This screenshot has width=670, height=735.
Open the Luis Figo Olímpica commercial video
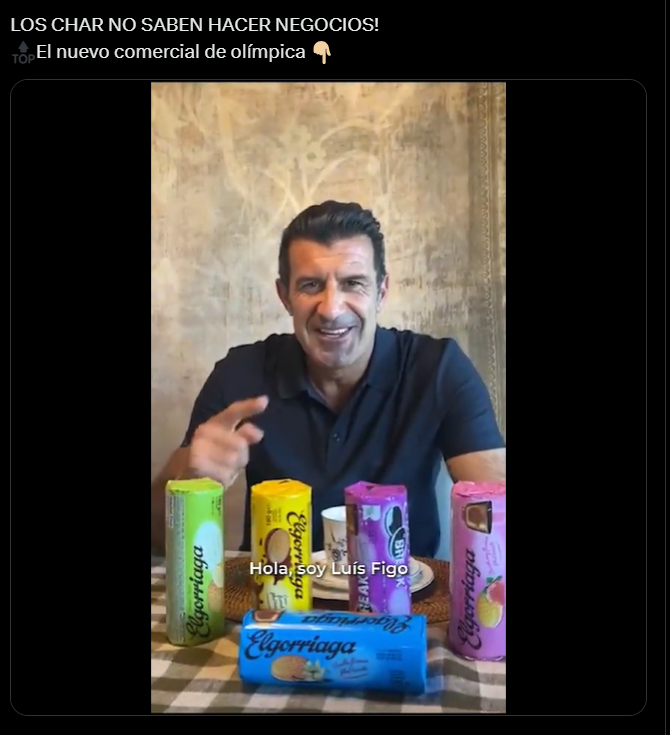[x=328, y=397]
